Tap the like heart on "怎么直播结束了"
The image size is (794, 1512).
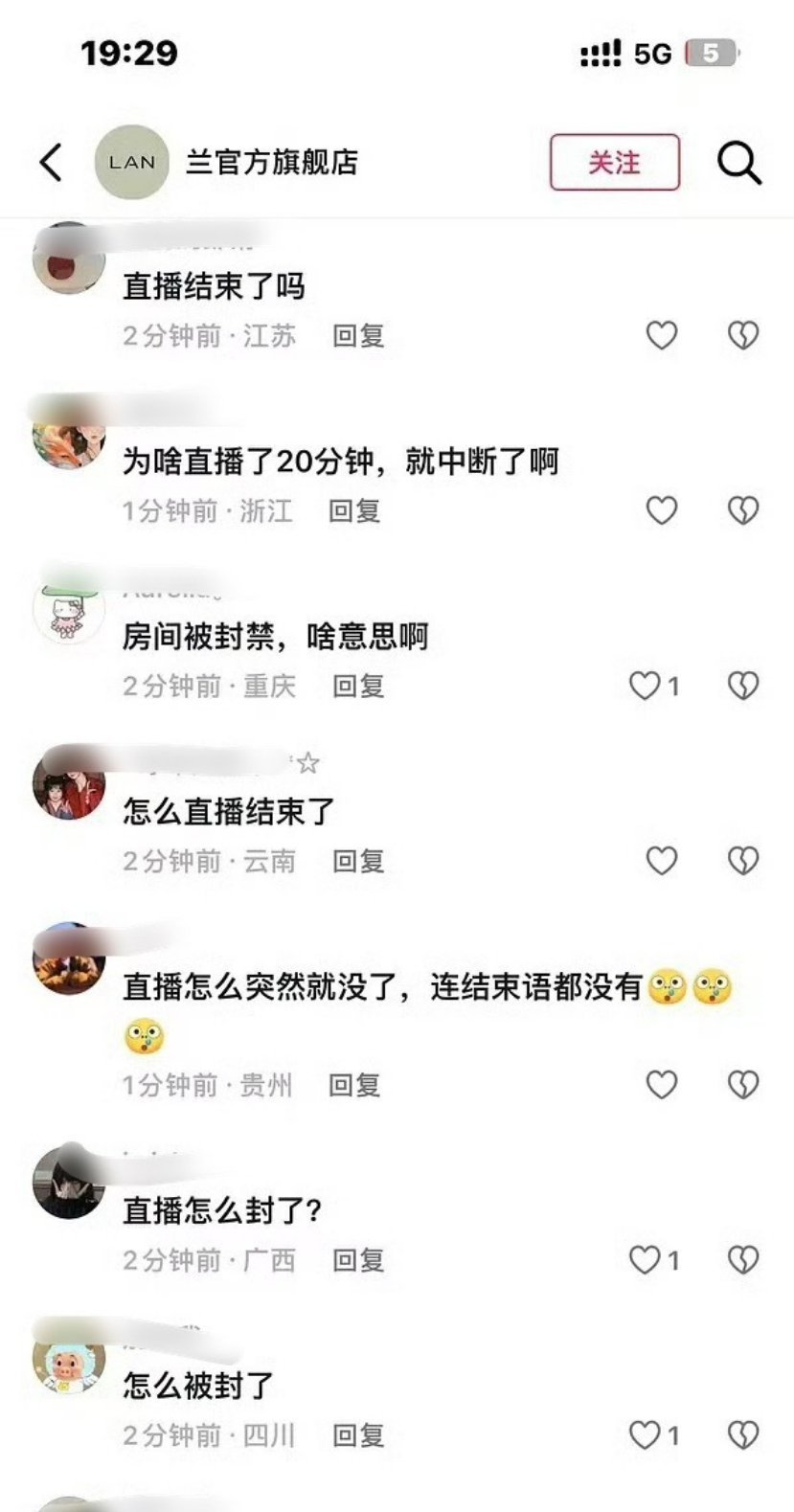coord(661,860)
